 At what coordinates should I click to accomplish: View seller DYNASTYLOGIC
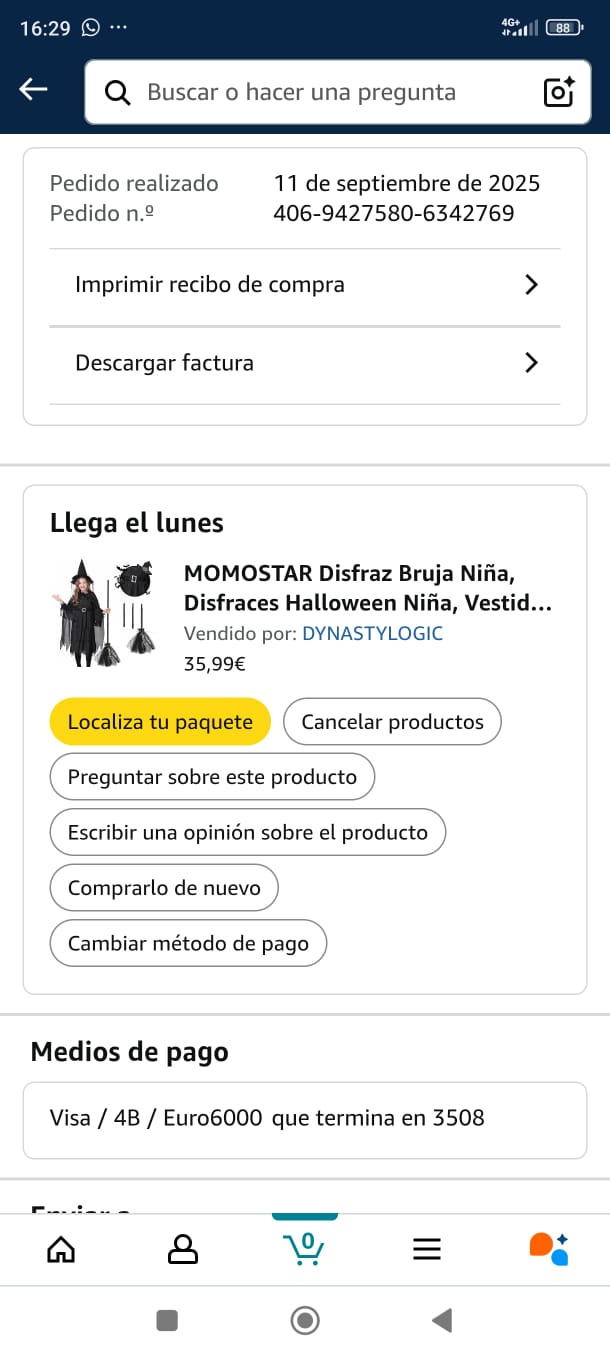(372, 634)
